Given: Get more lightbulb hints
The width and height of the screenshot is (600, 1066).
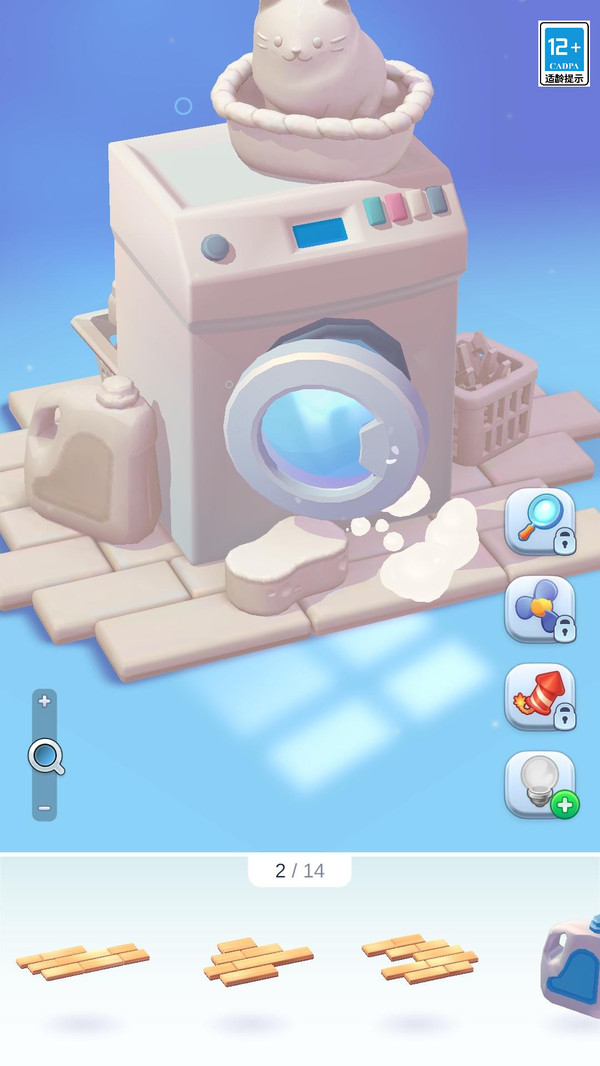Looking at the screenshot, I should pos(541,785).
